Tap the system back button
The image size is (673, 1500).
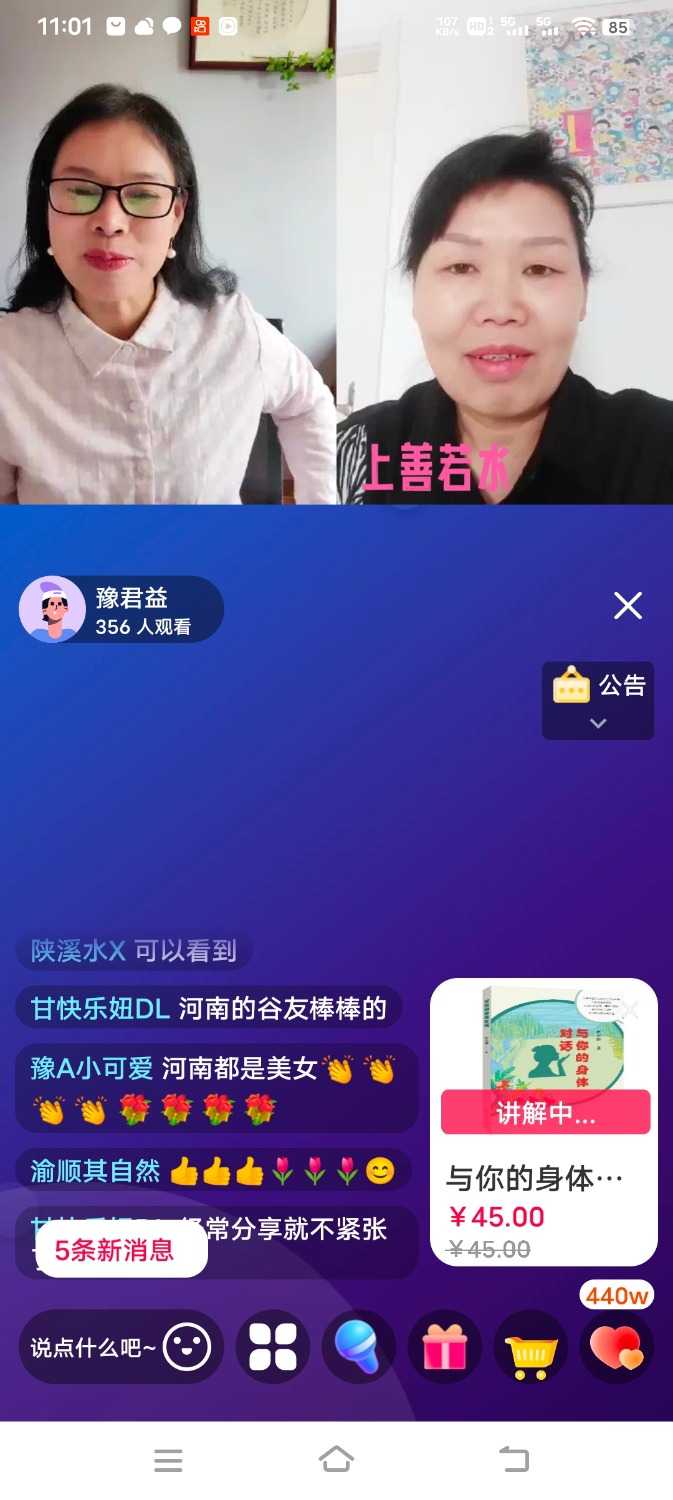pos(513,1460)
